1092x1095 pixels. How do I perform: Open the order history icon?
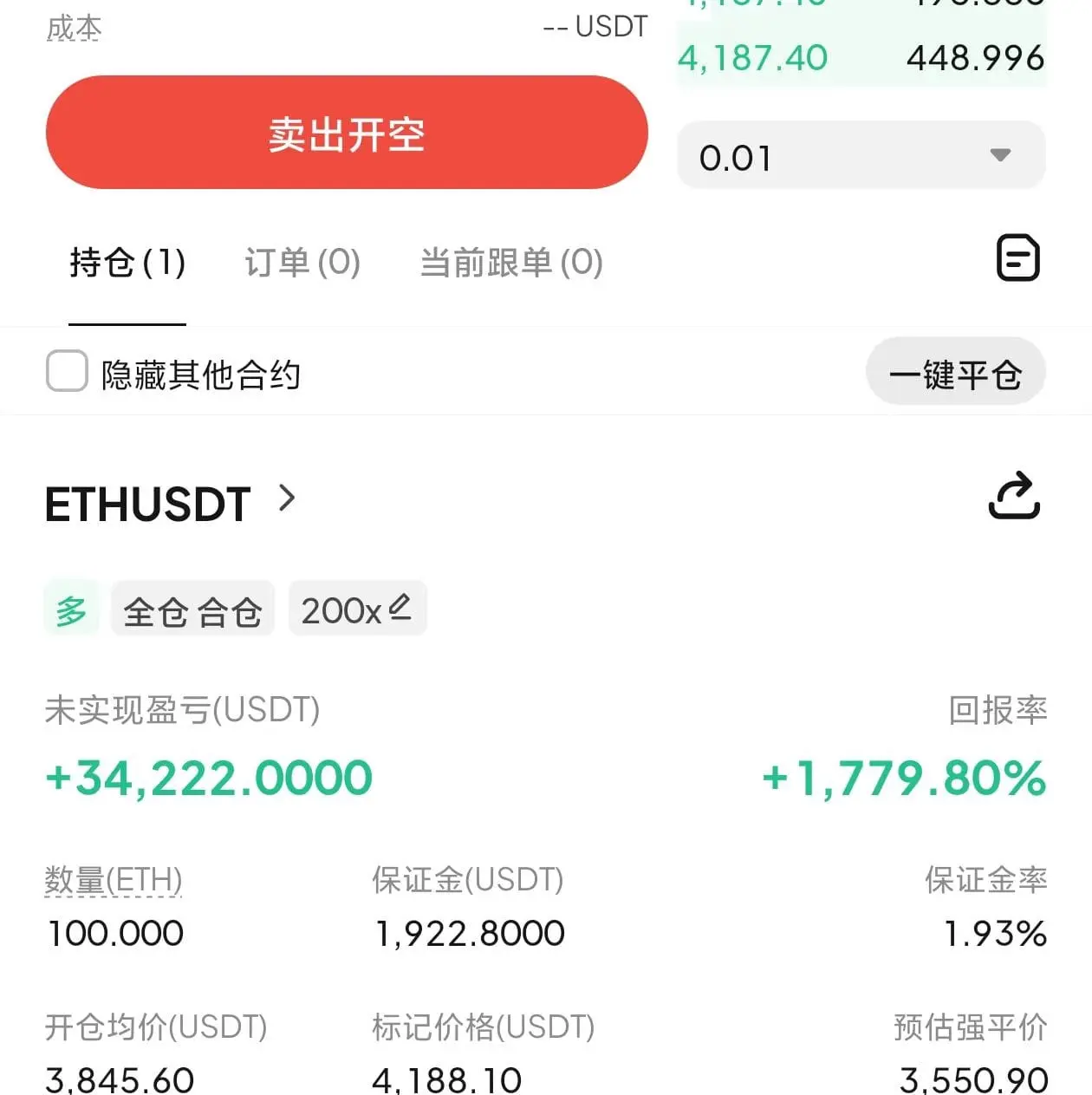[1017, 257]
